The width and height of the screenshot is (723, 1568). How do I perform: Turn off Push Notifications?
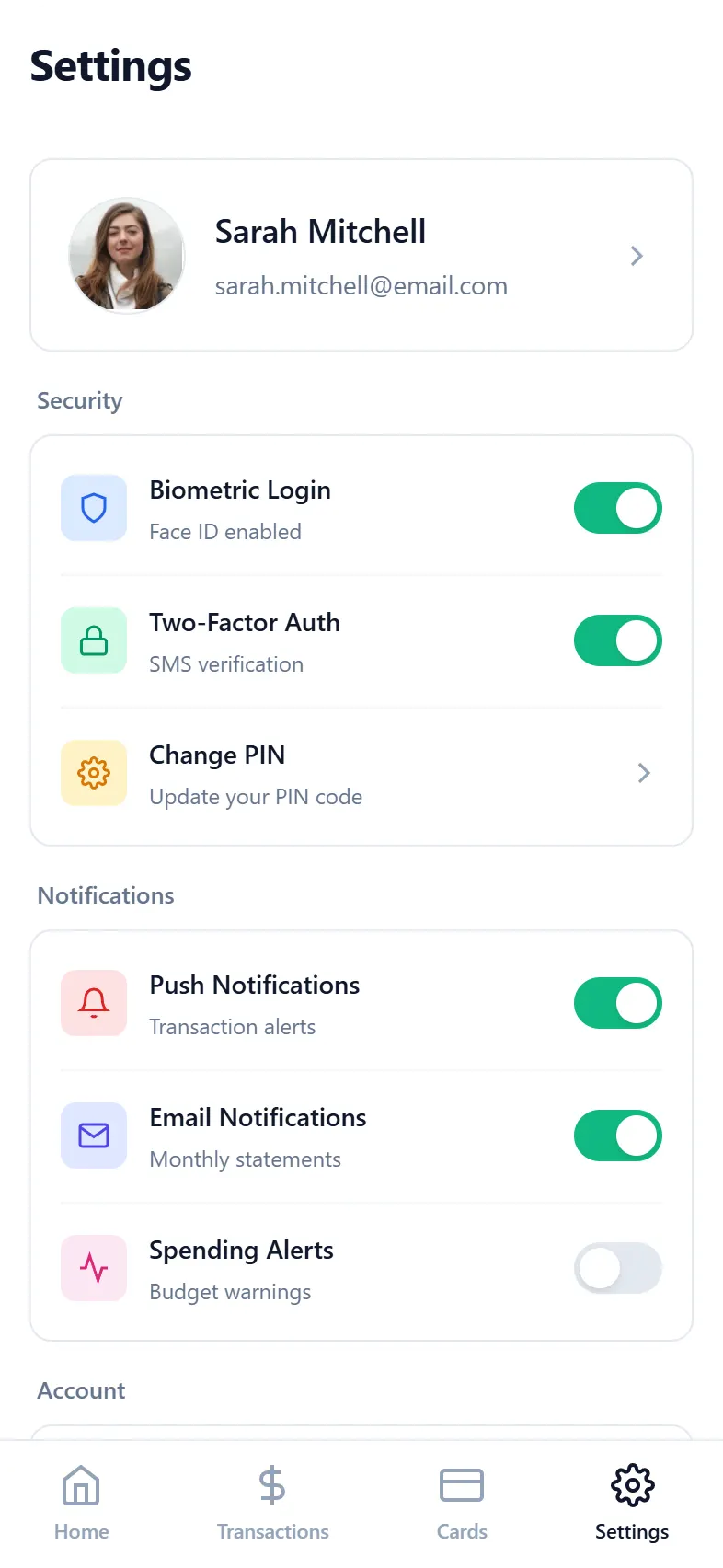(617, 1003)
